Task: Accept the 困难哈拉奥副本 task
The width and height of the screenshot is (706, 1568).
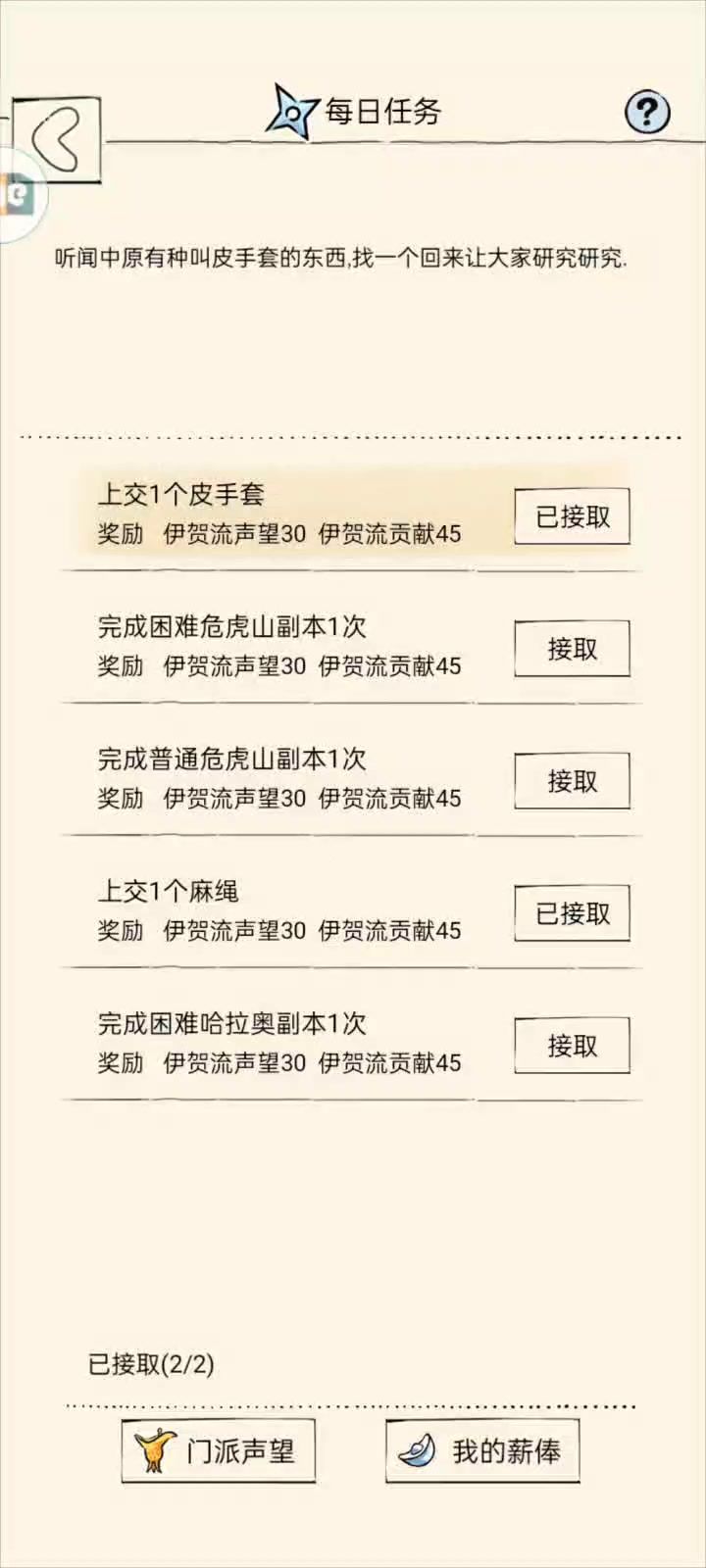Action: tap(572, 1046)
